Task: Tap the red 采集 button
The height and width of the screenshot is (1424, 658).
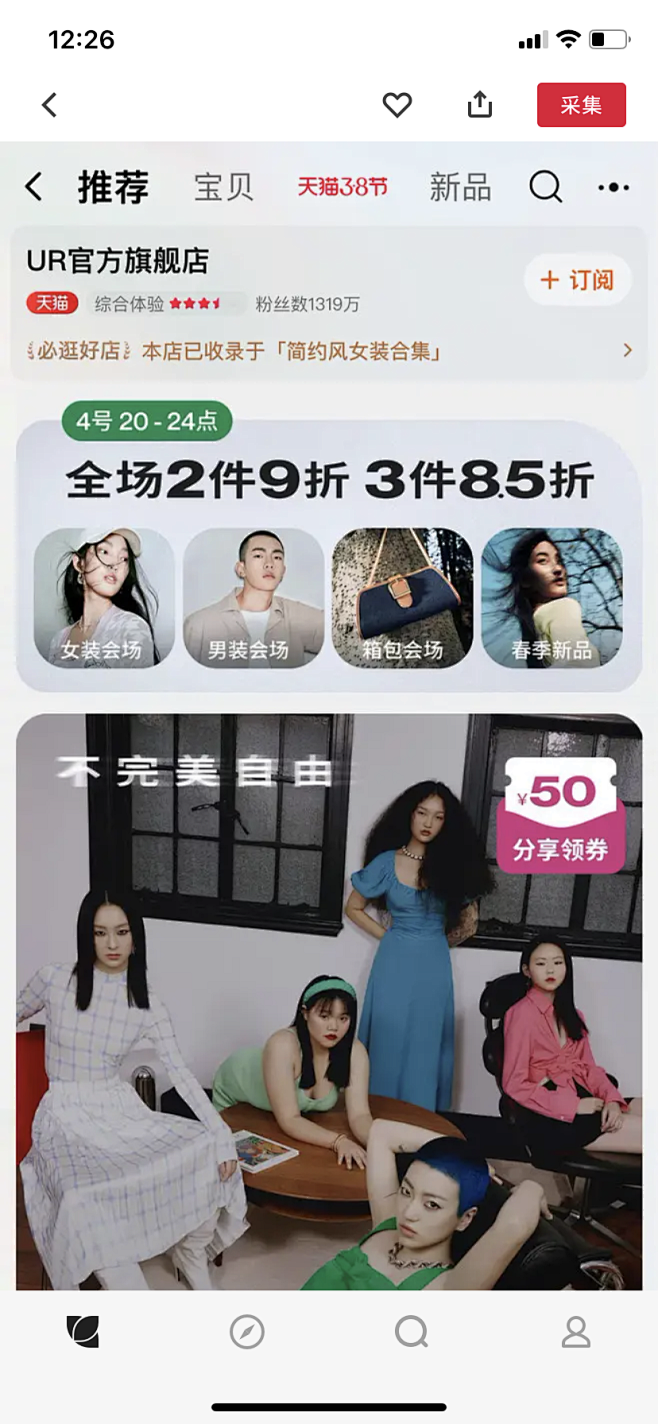Action: tap(581, 105)
